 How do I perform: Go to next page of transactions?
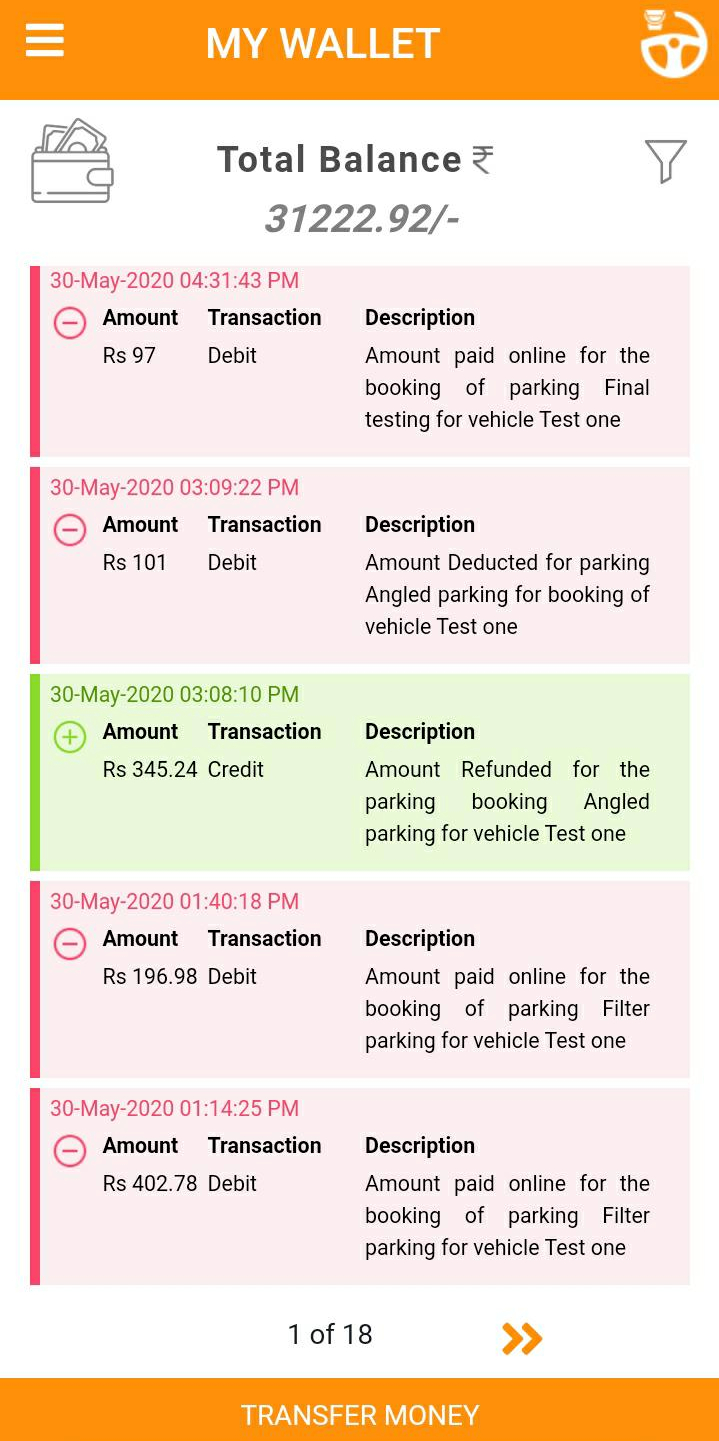522,1337
